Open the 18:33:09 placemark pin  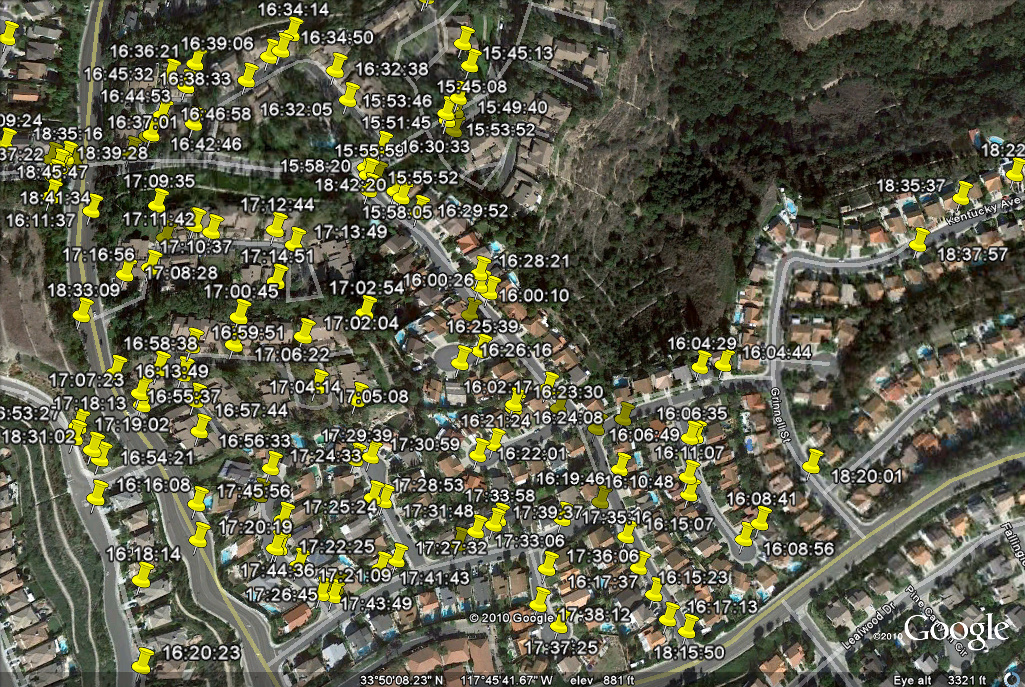point(84,310)
